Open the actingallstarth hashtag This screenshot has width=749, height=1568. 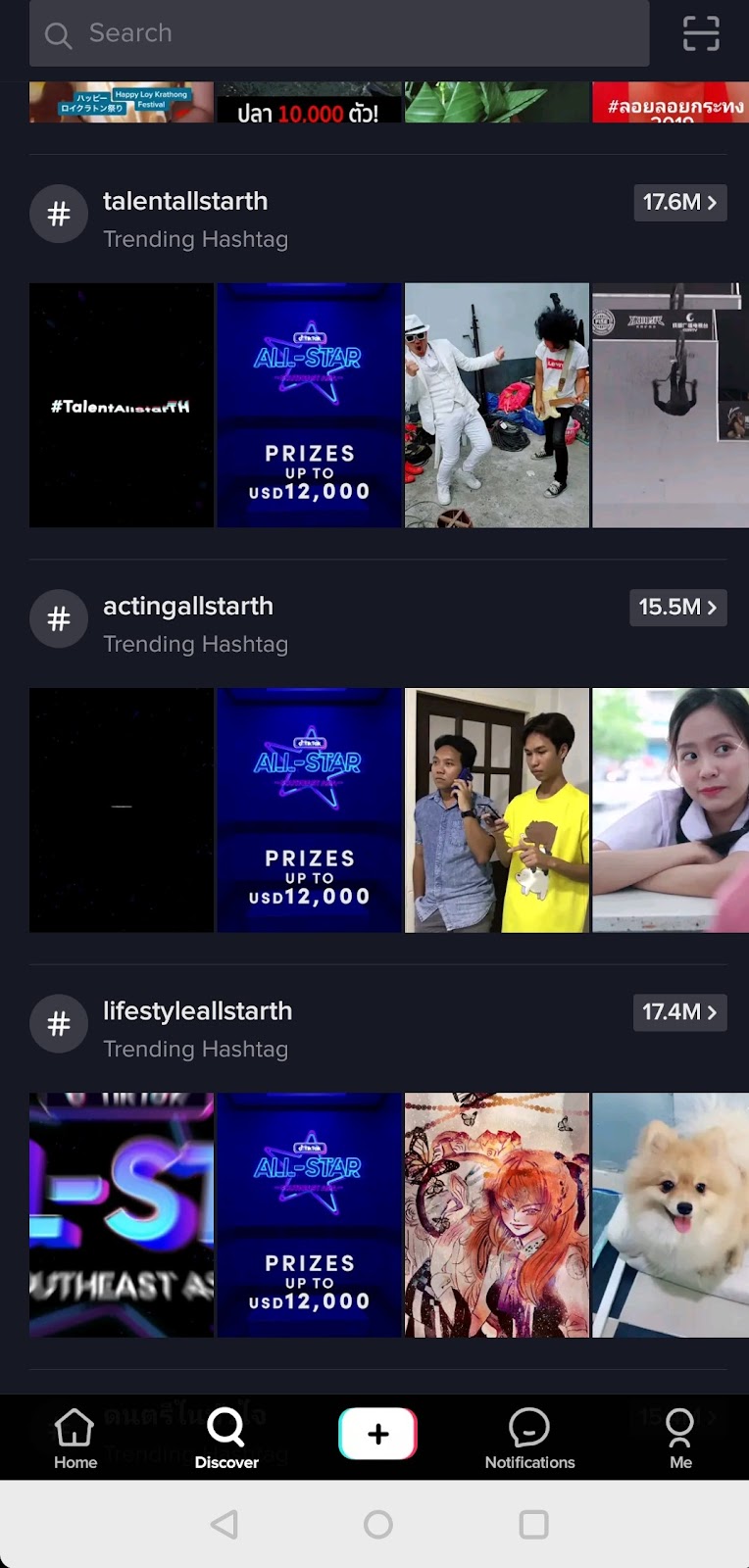pyautogui.click(x=187, y=607)
